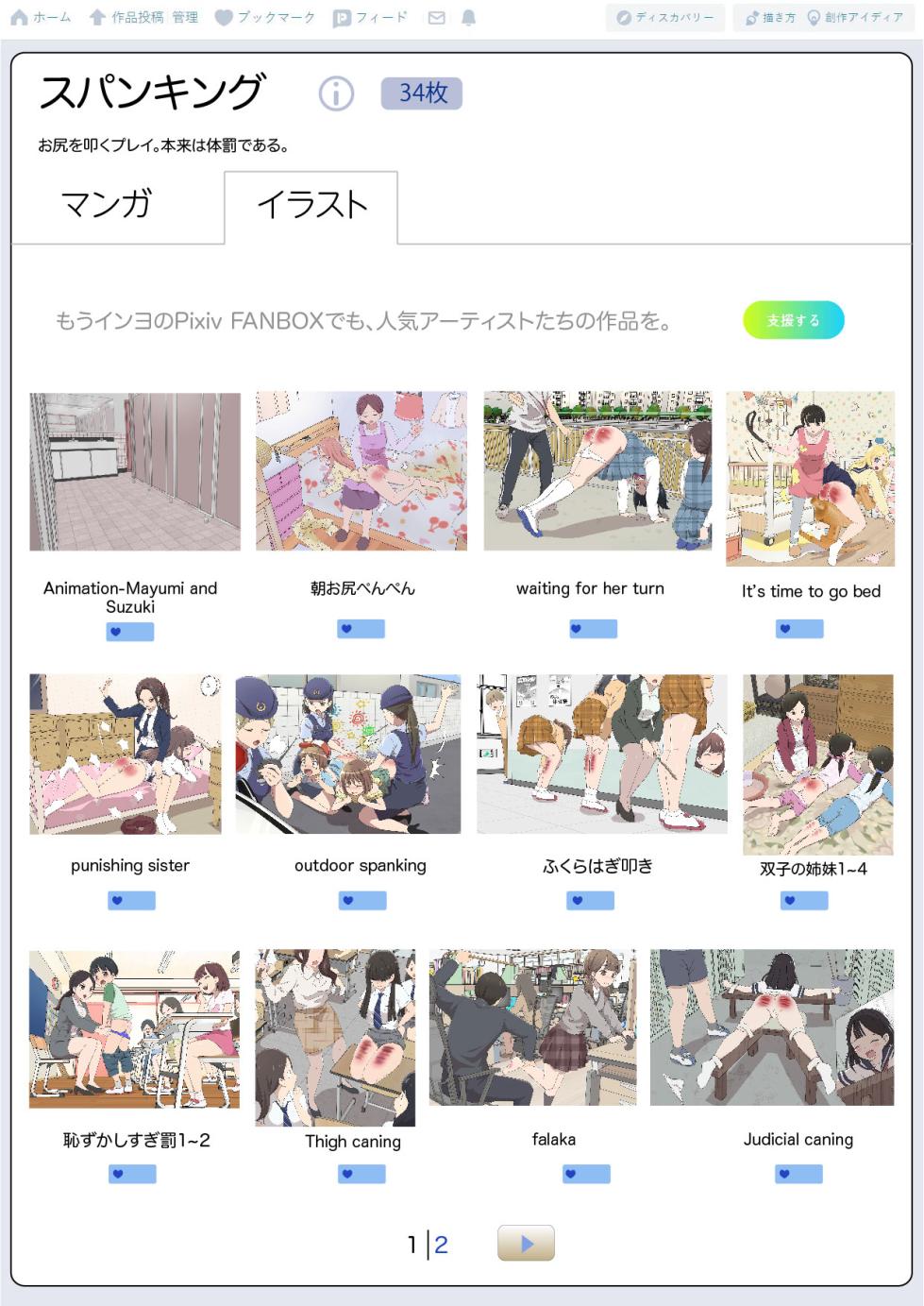Screen dimensions: 924x1306
Task: Like the waiting for her turn illustration
Action: [591, 628]
